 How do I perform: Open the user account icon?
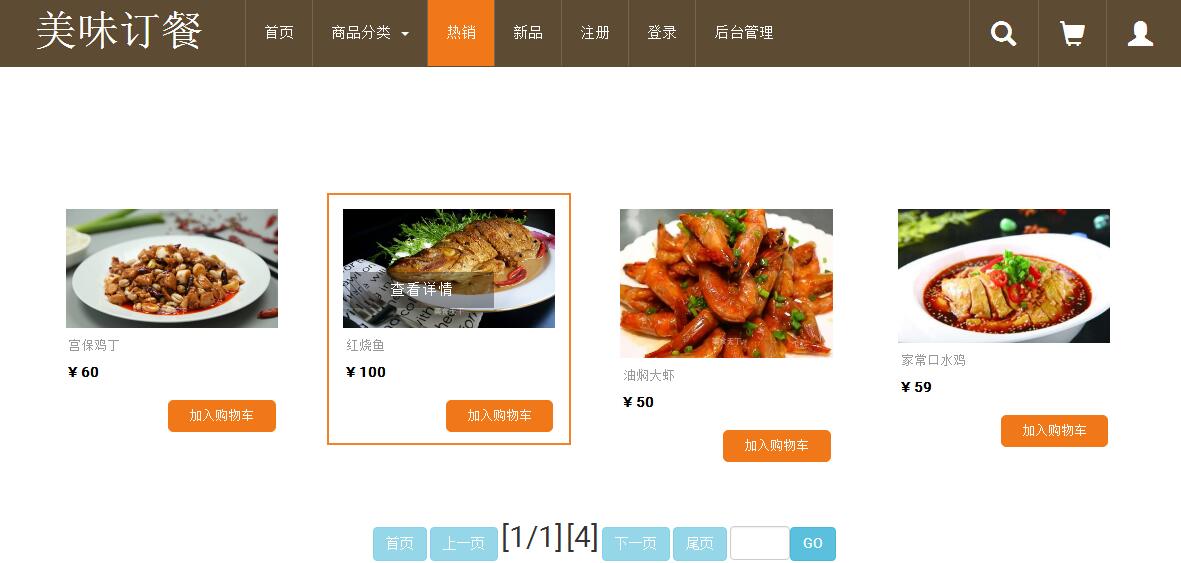coord(1140,34)
